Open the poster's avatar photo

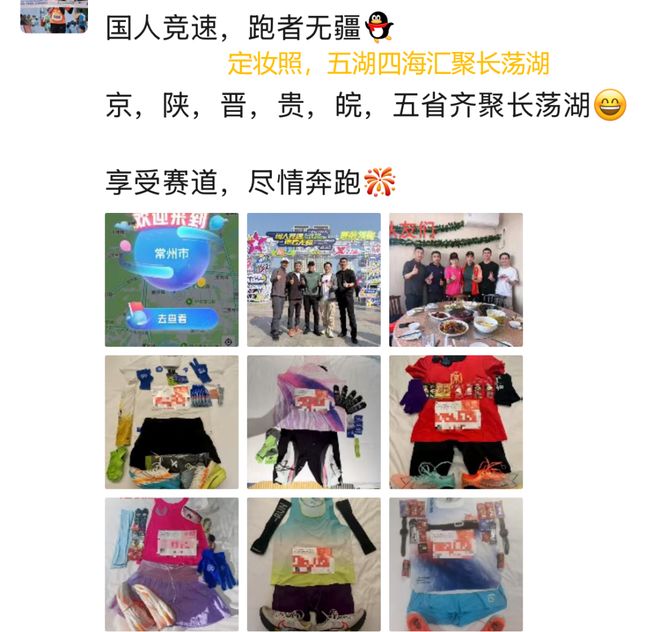[53, 15]
